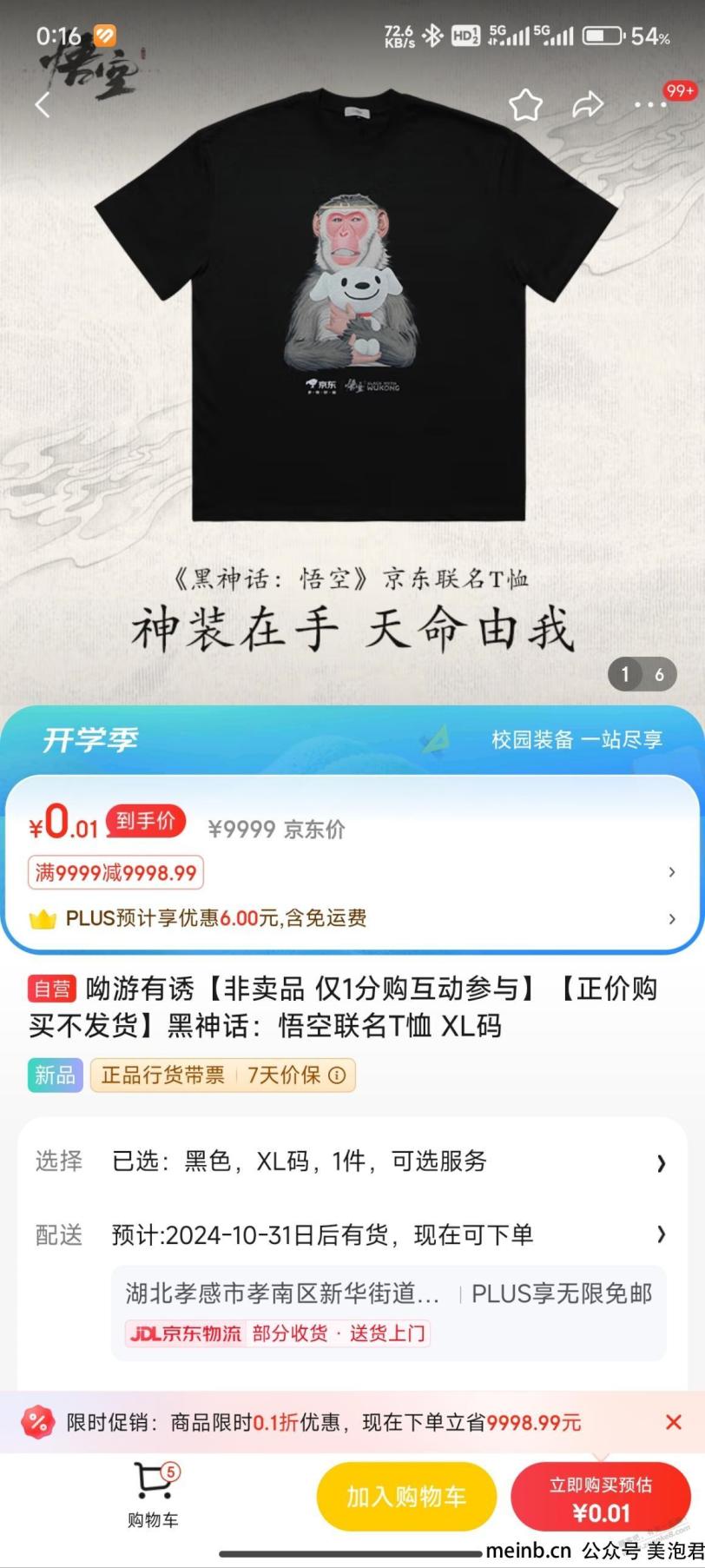Dismiss the 限时促销 promotion banner

click(x=673, y=1422)
